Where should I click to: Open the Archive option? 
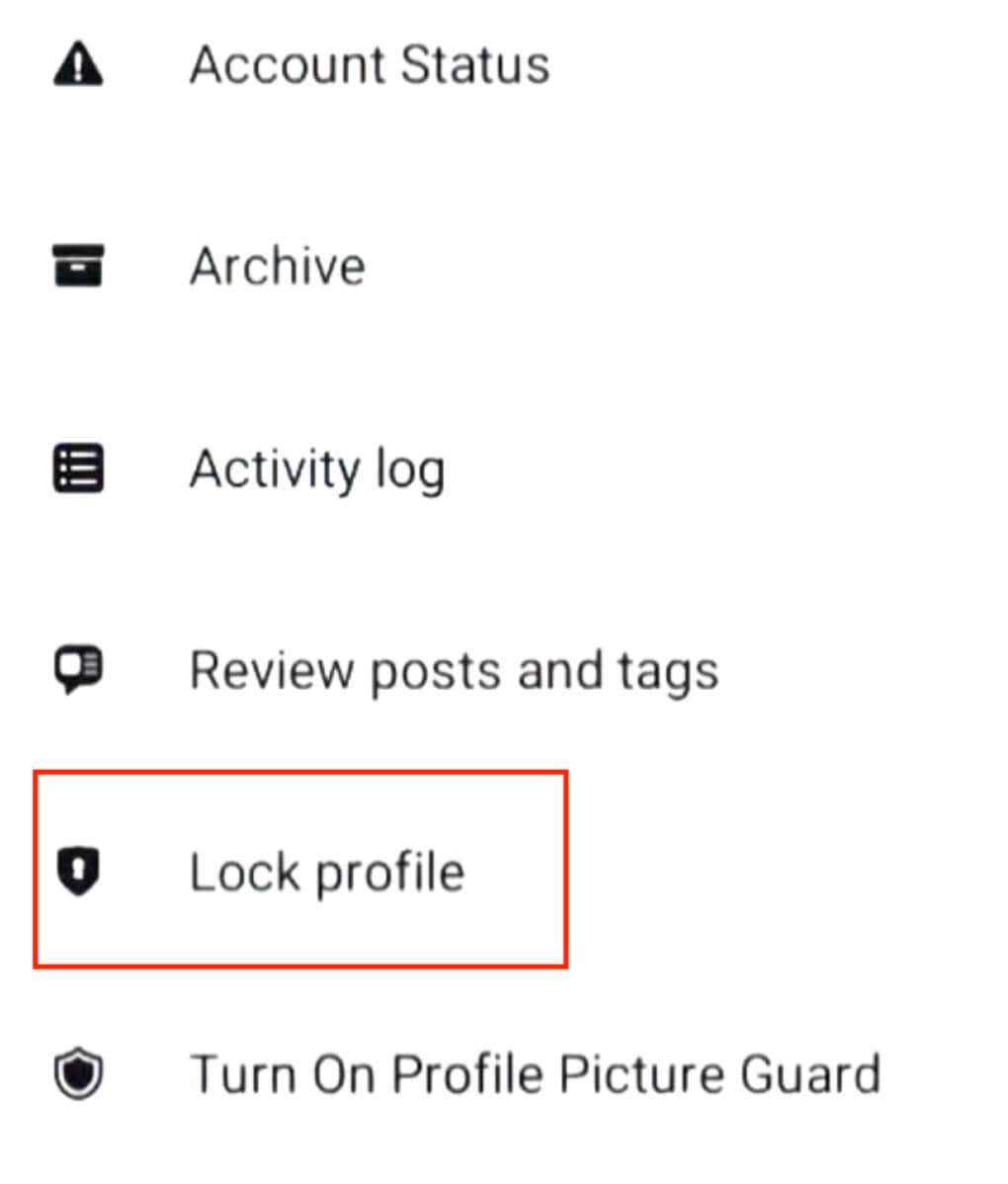tap(278, 267)
